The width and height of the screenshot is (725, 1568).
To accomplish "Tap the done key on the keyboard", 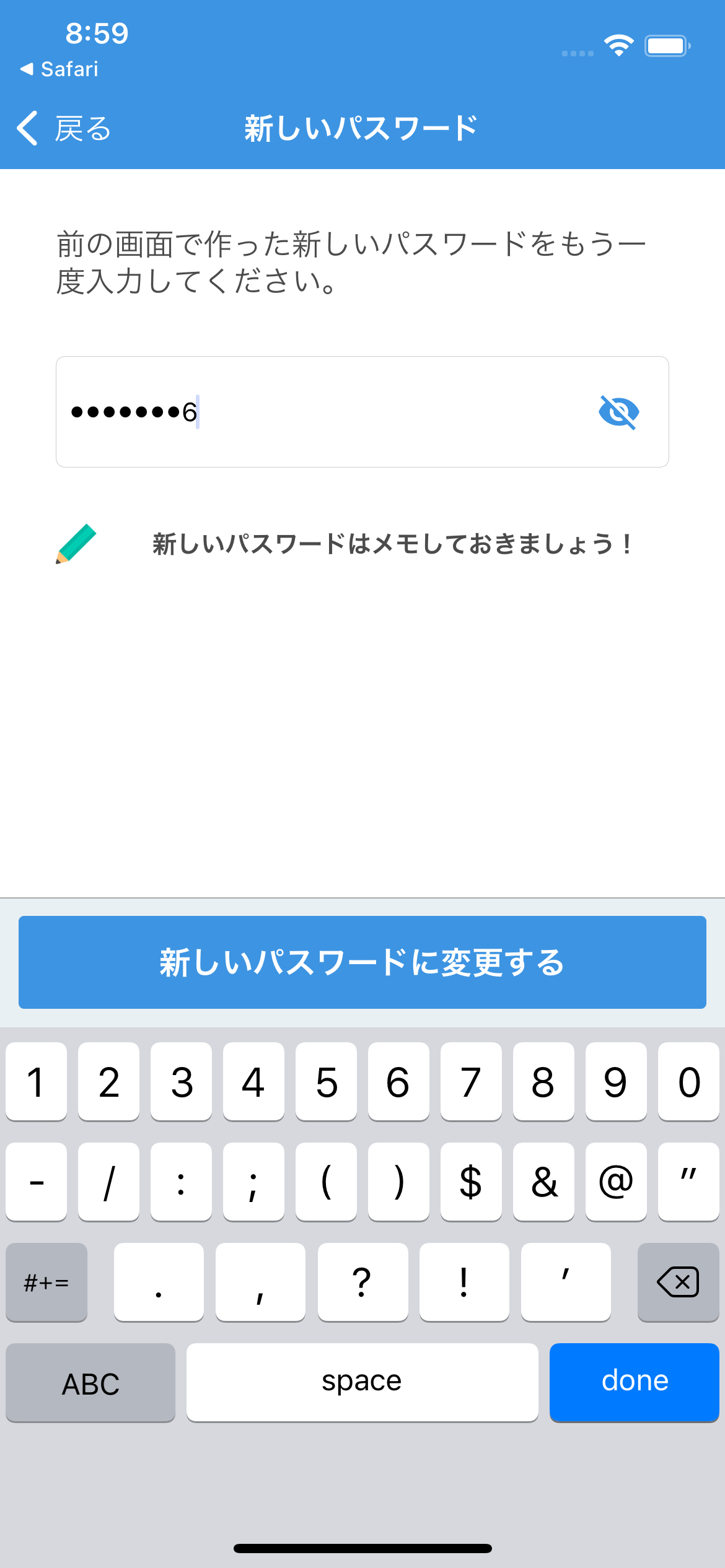I will (x=634, y=1382).
